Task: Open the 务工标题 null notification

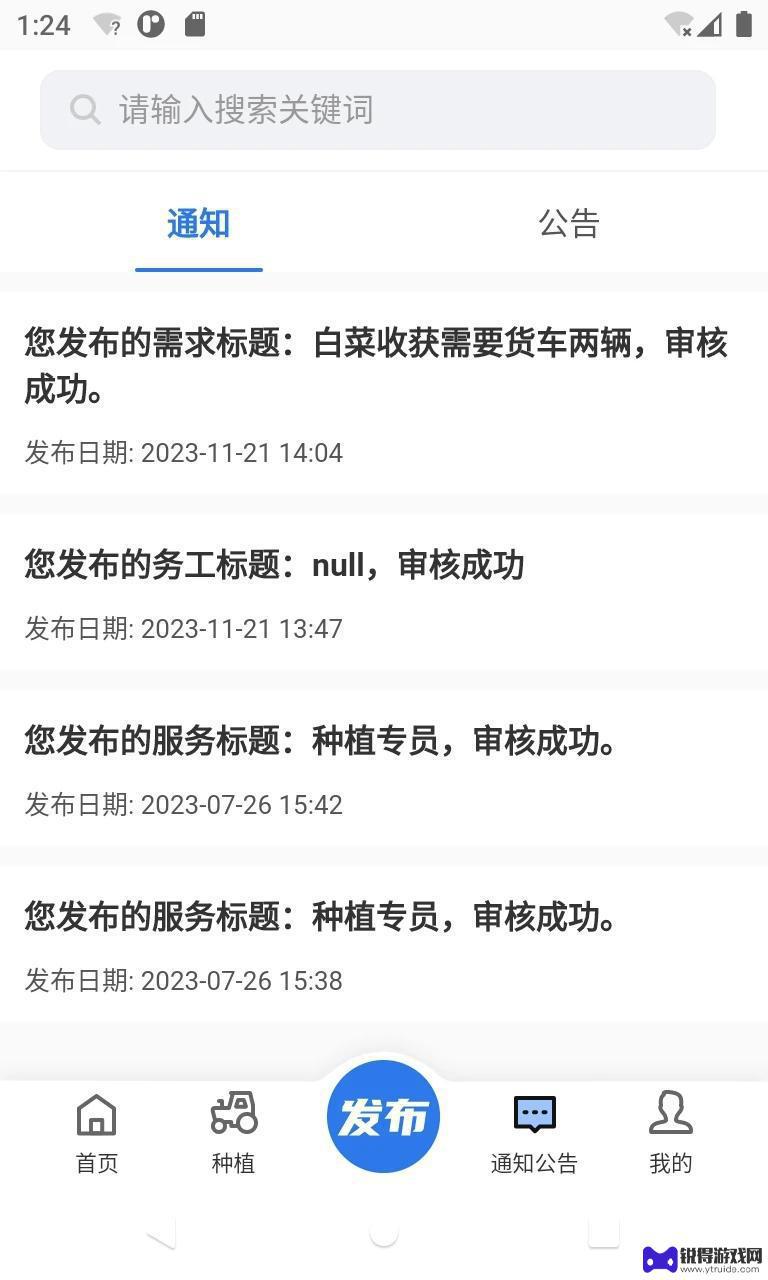Action: pyautogui.click(x=384, y=592)
